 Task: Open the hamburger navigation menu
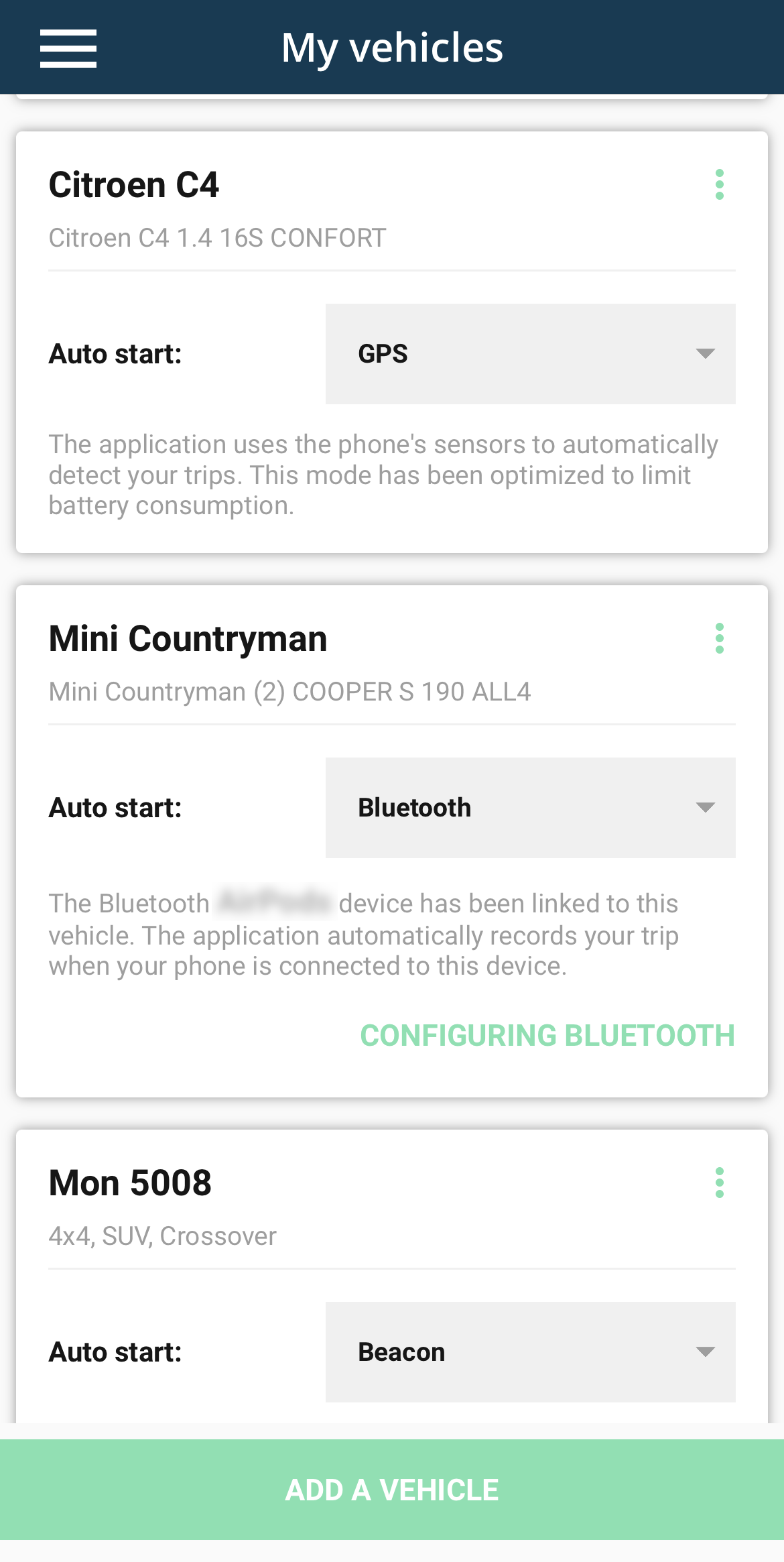pyautogui.click(x=68, y=48)
